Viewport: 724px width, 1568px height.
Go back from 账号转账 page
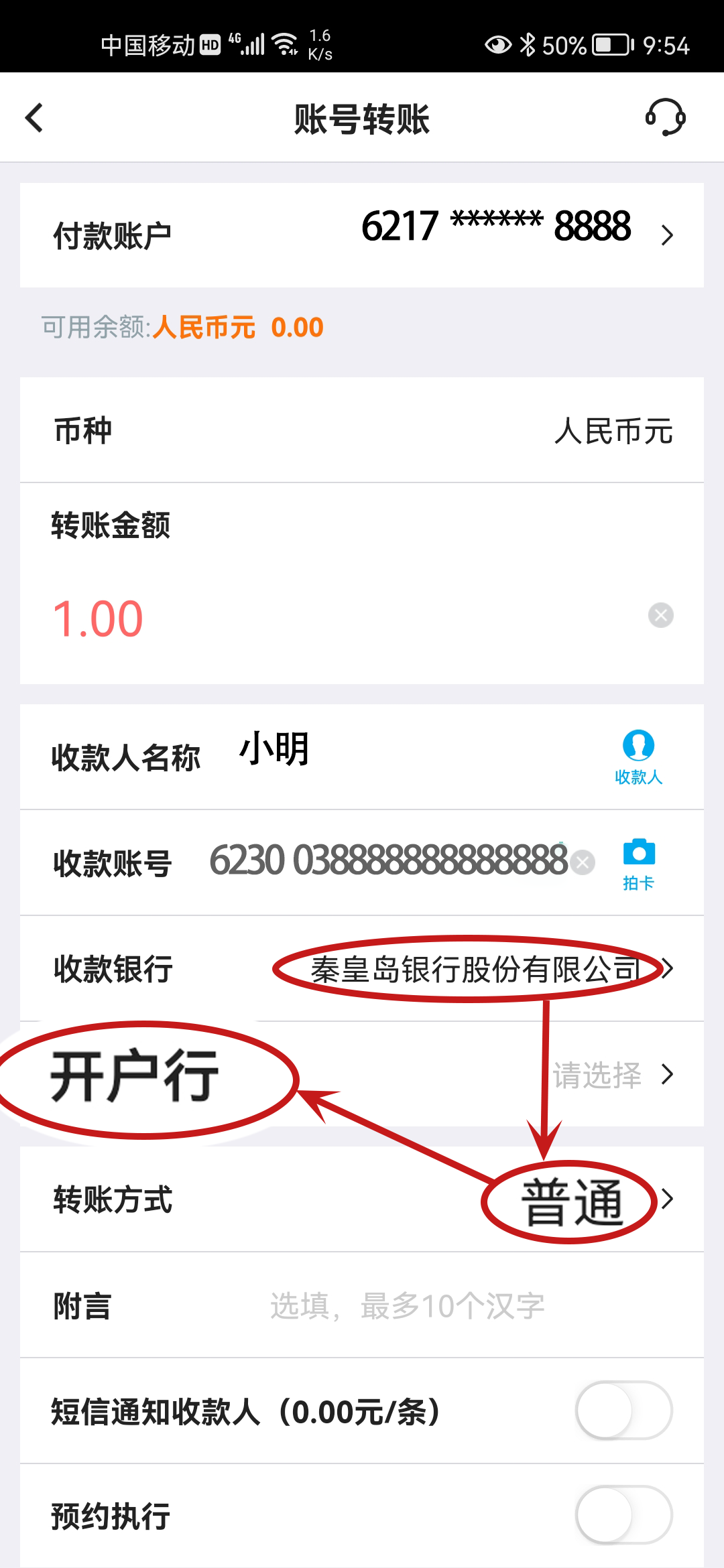(35, 119)
